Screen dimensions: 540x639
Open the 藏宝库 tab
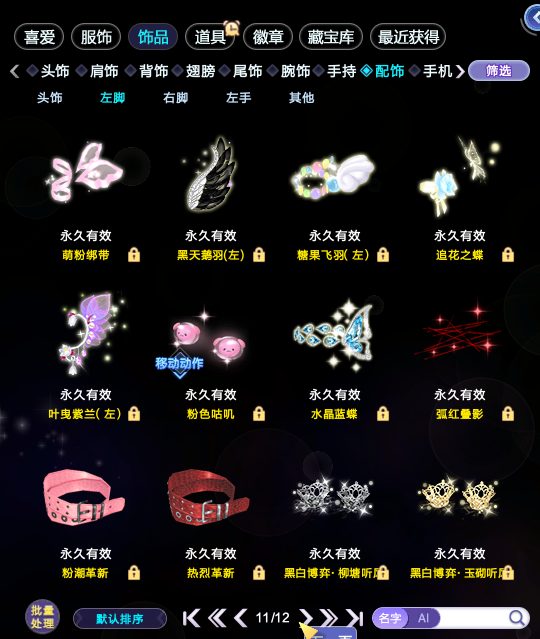[x=331, y=37]
